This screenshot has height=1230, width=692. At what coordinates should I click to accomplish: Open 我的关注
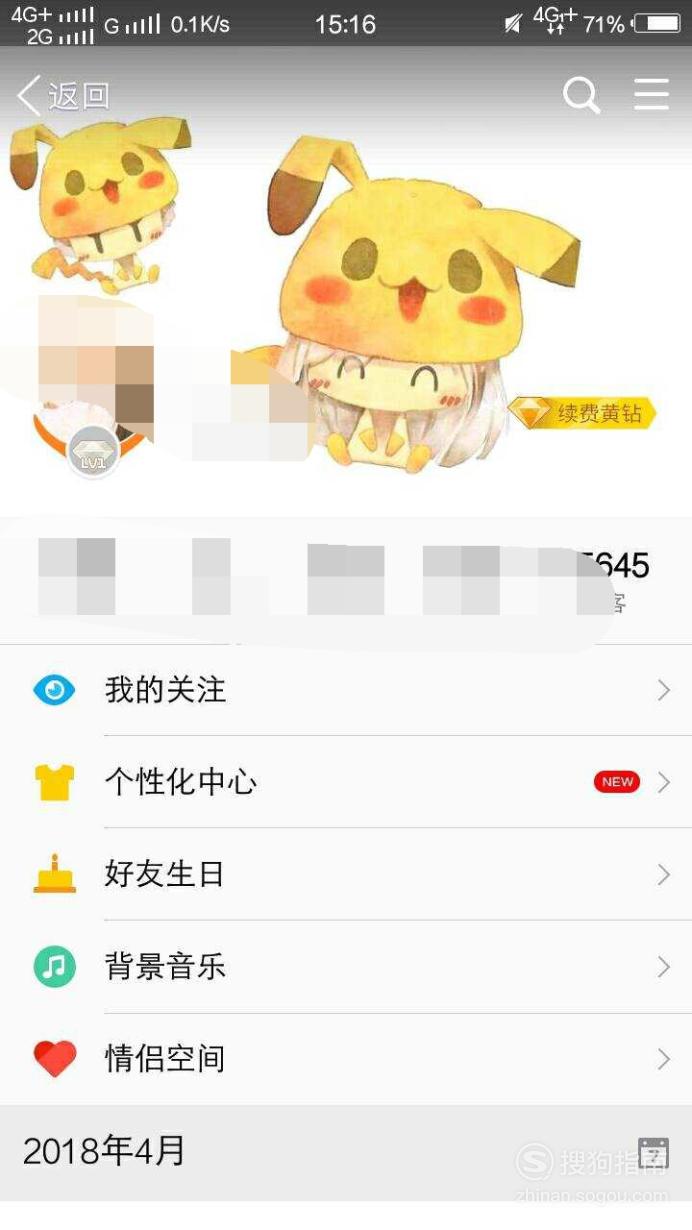[x=346, y=690]
